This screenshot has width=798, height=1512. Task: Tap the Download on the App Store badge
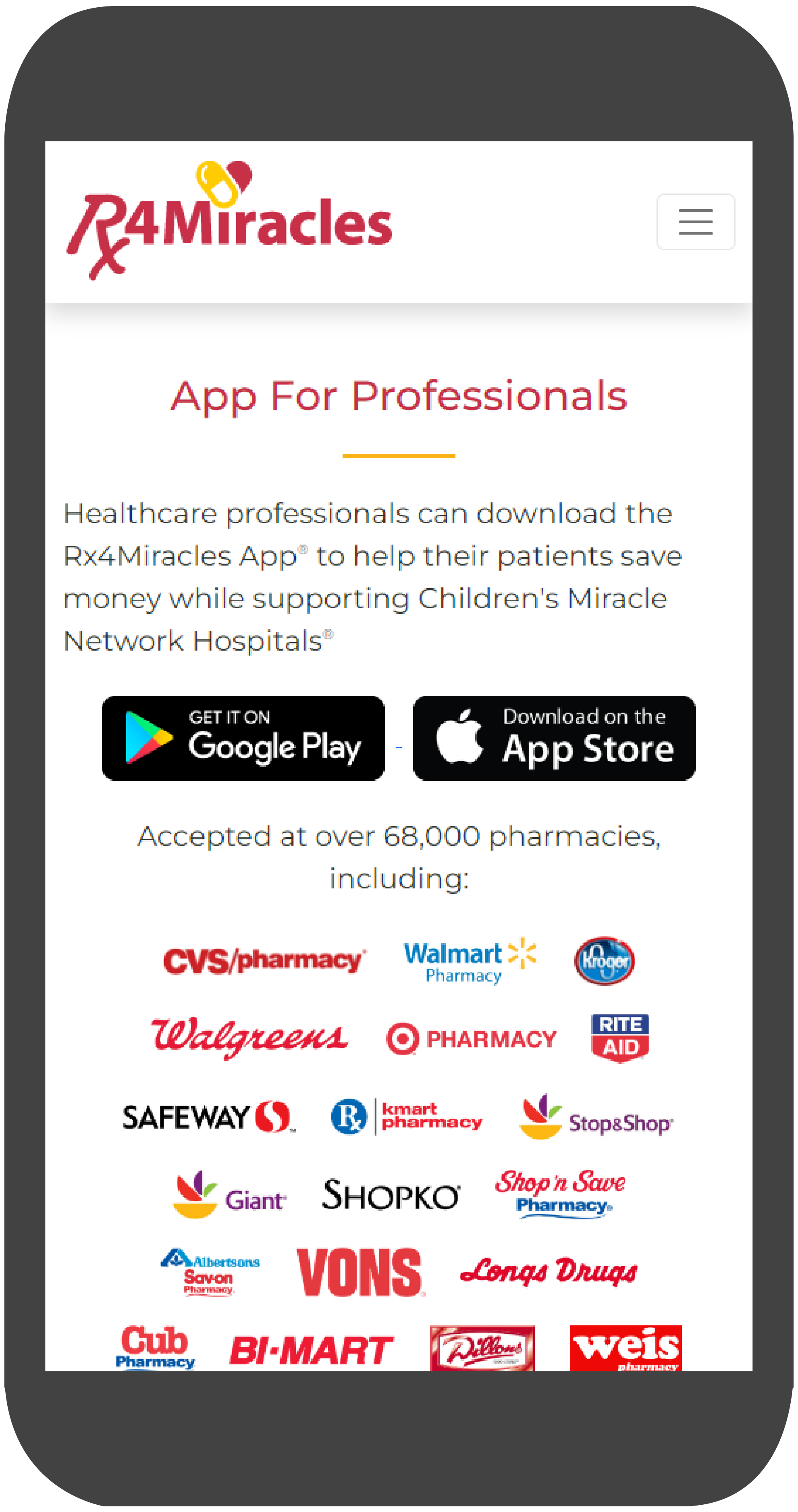click(x=554, y=738)
